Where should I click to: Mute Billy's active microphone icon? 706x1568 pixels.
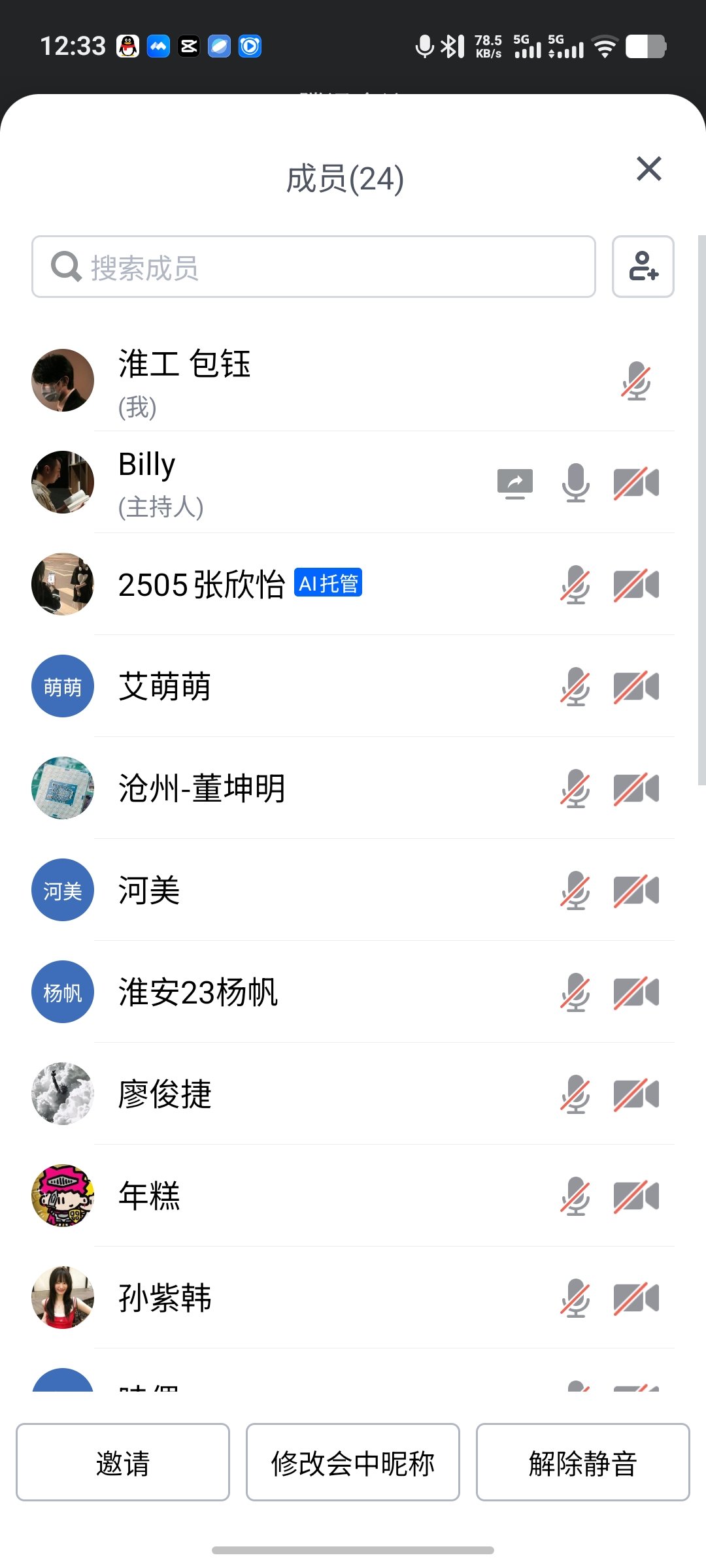click(575, 482)
